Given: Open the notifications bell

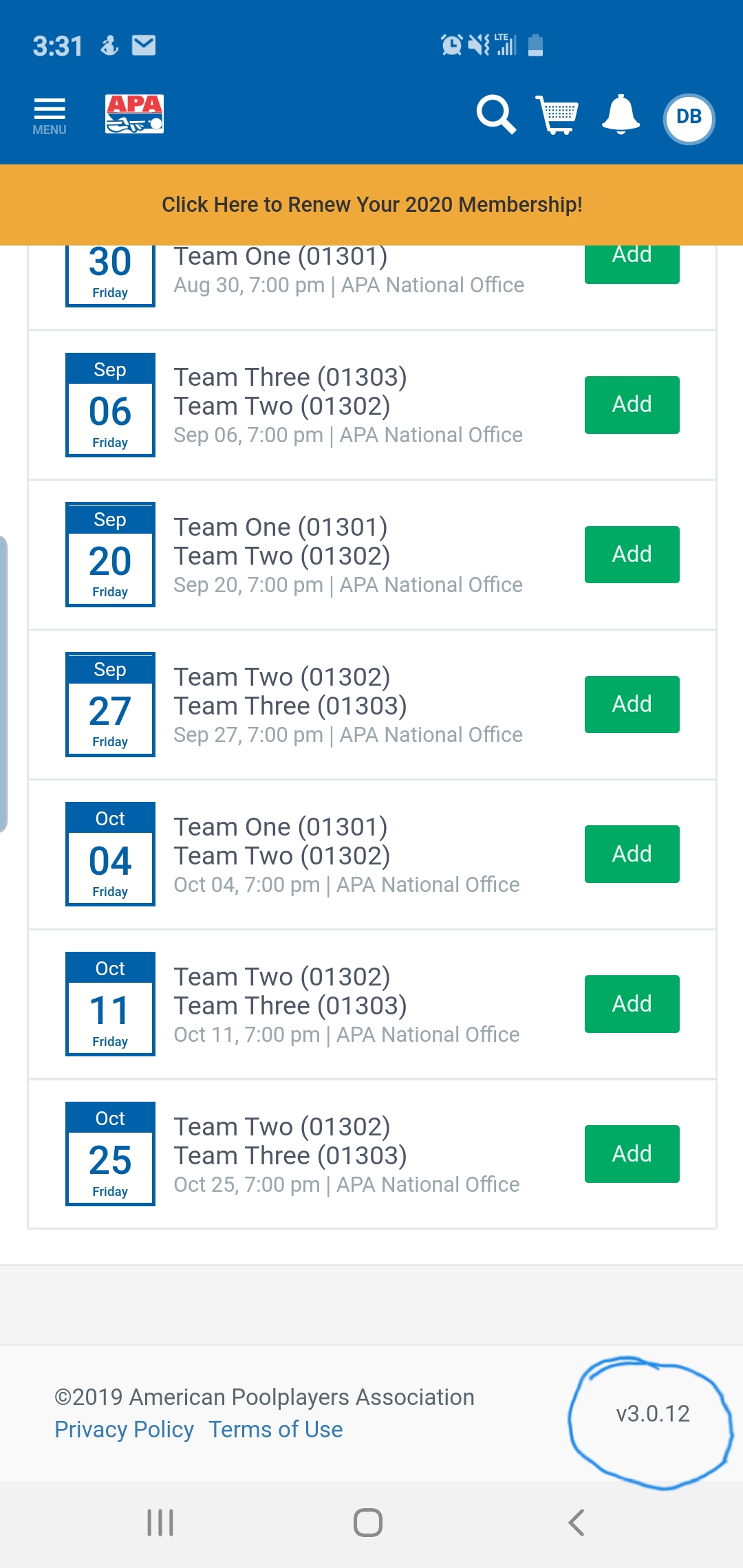Looking at the screenshot, I should [x=621, y=115].
